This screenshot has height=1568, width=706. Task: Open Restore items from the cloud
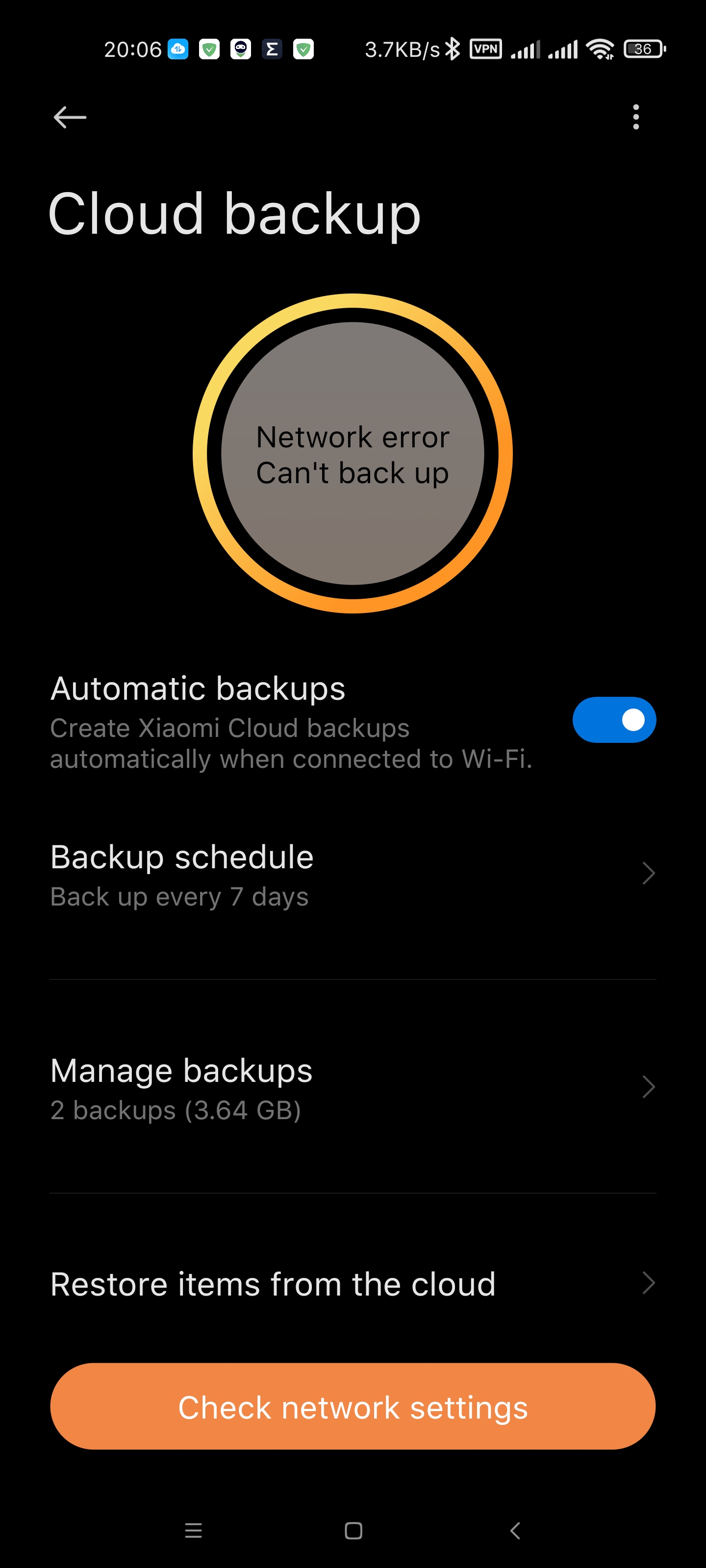pos(353,1284)
